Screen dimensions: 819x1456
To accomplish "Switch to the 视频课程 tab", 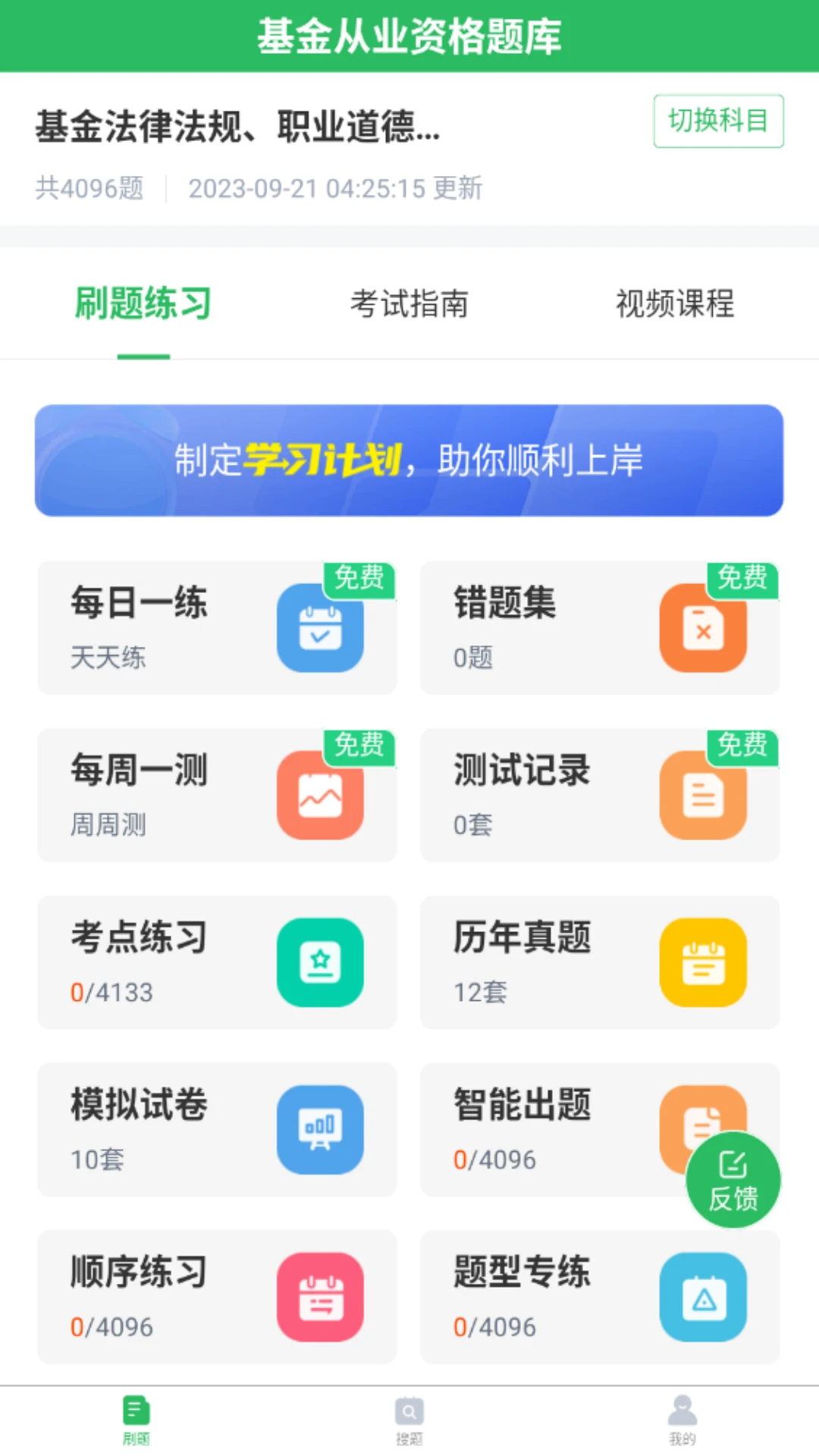I will point(675,303).
